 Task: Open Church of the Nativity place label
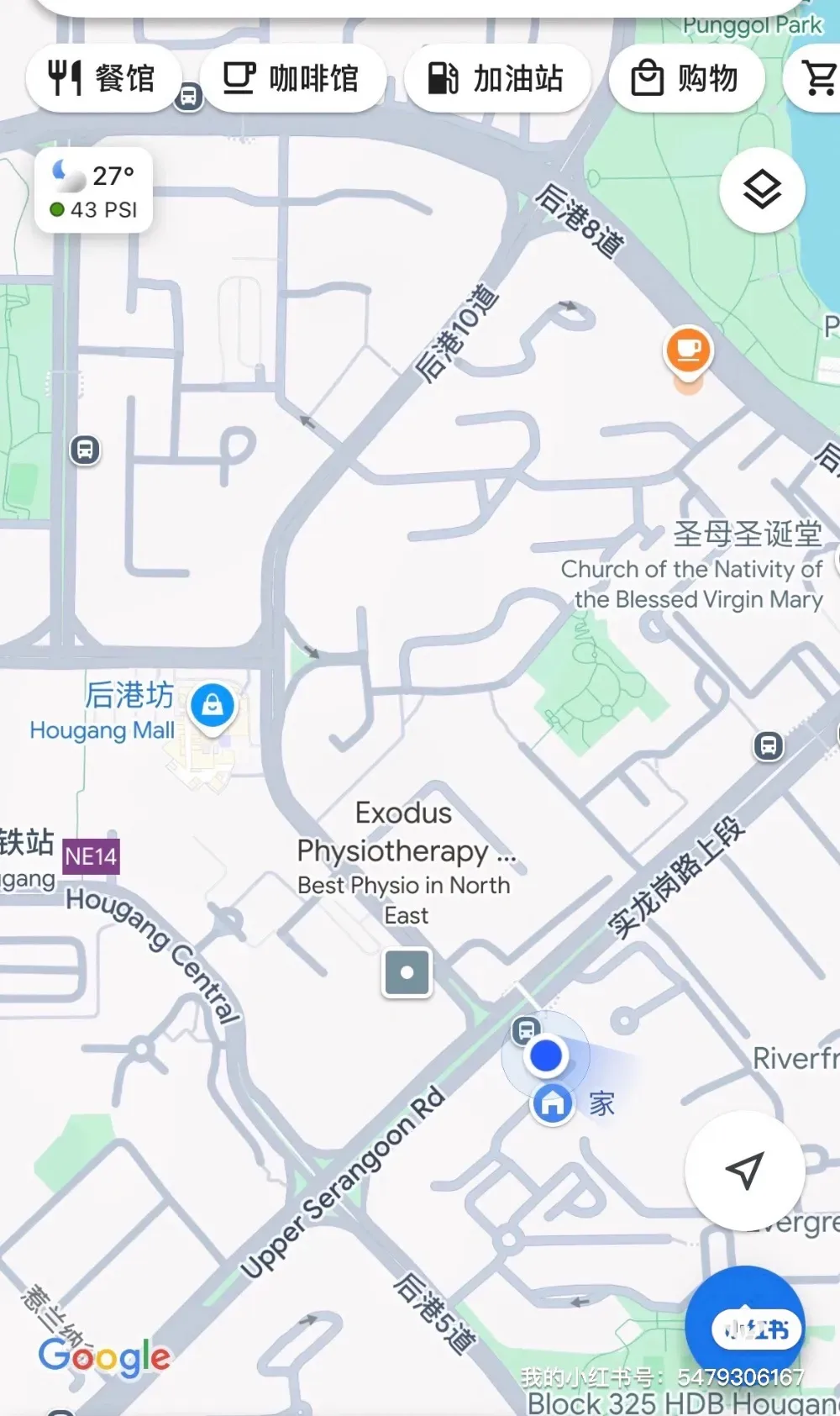(692, 567)
